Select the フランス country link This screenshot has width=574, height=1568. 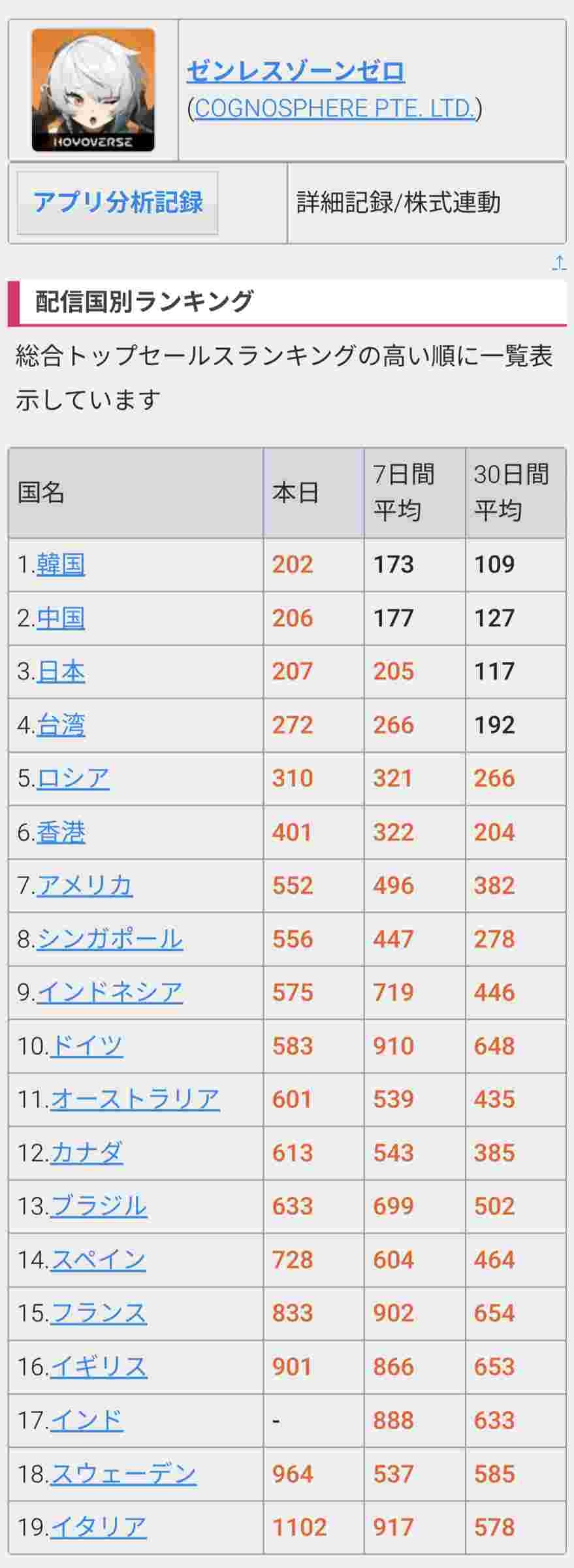tap(99, 1313)
